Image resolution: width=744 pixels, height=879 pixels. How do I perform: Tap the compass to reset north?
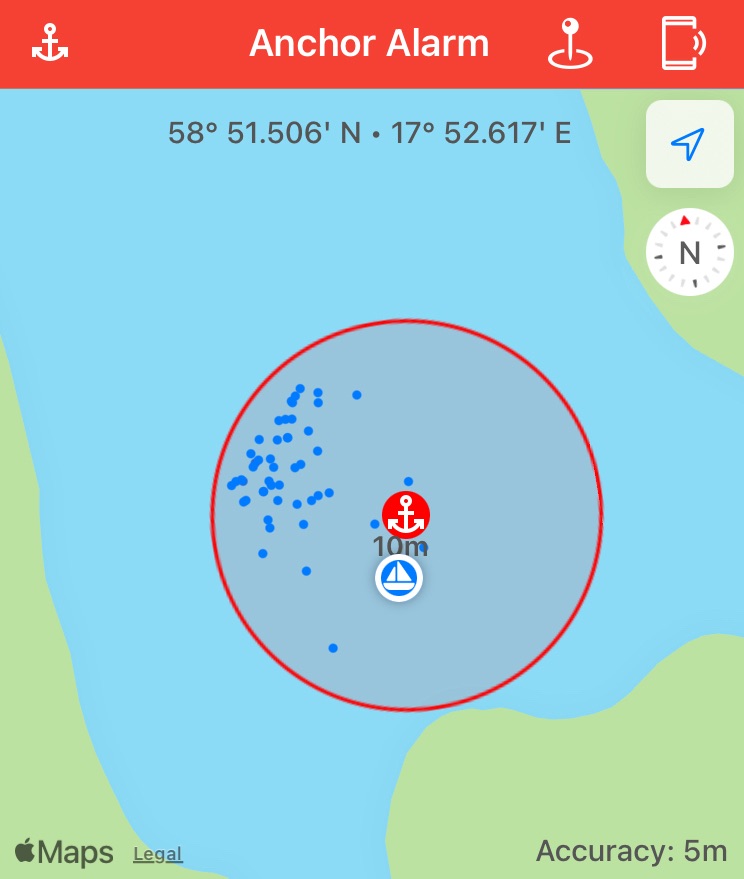point(689,253)
